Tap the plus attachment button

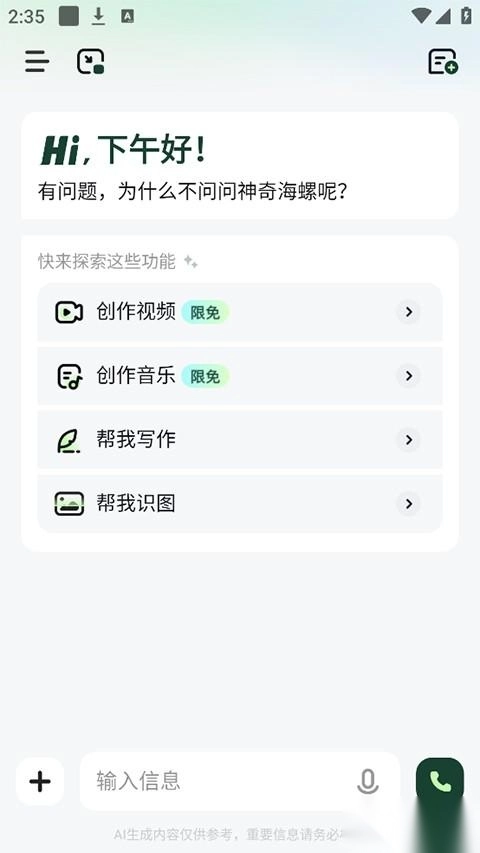tap(40, 782)
